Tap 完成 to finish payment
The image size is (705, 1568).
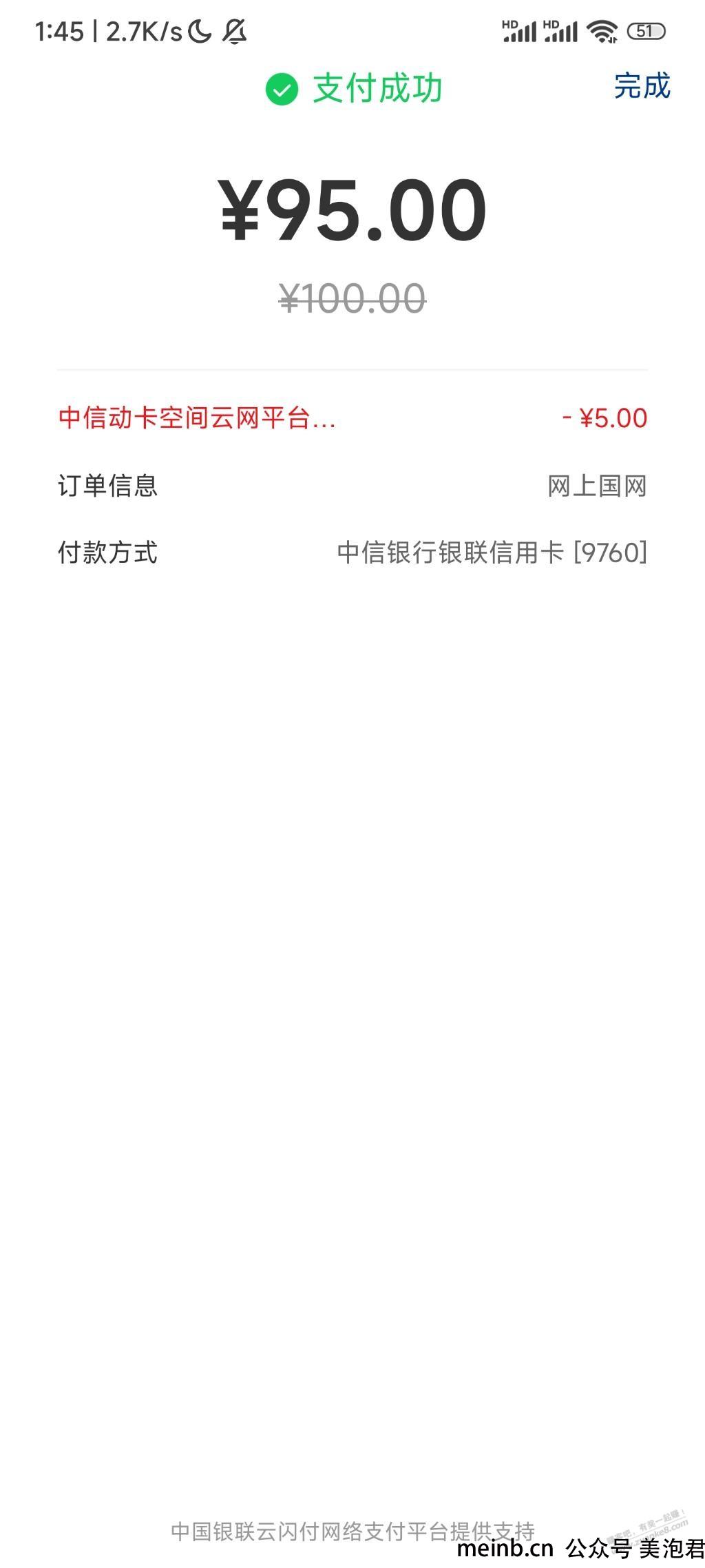(642, 86)
